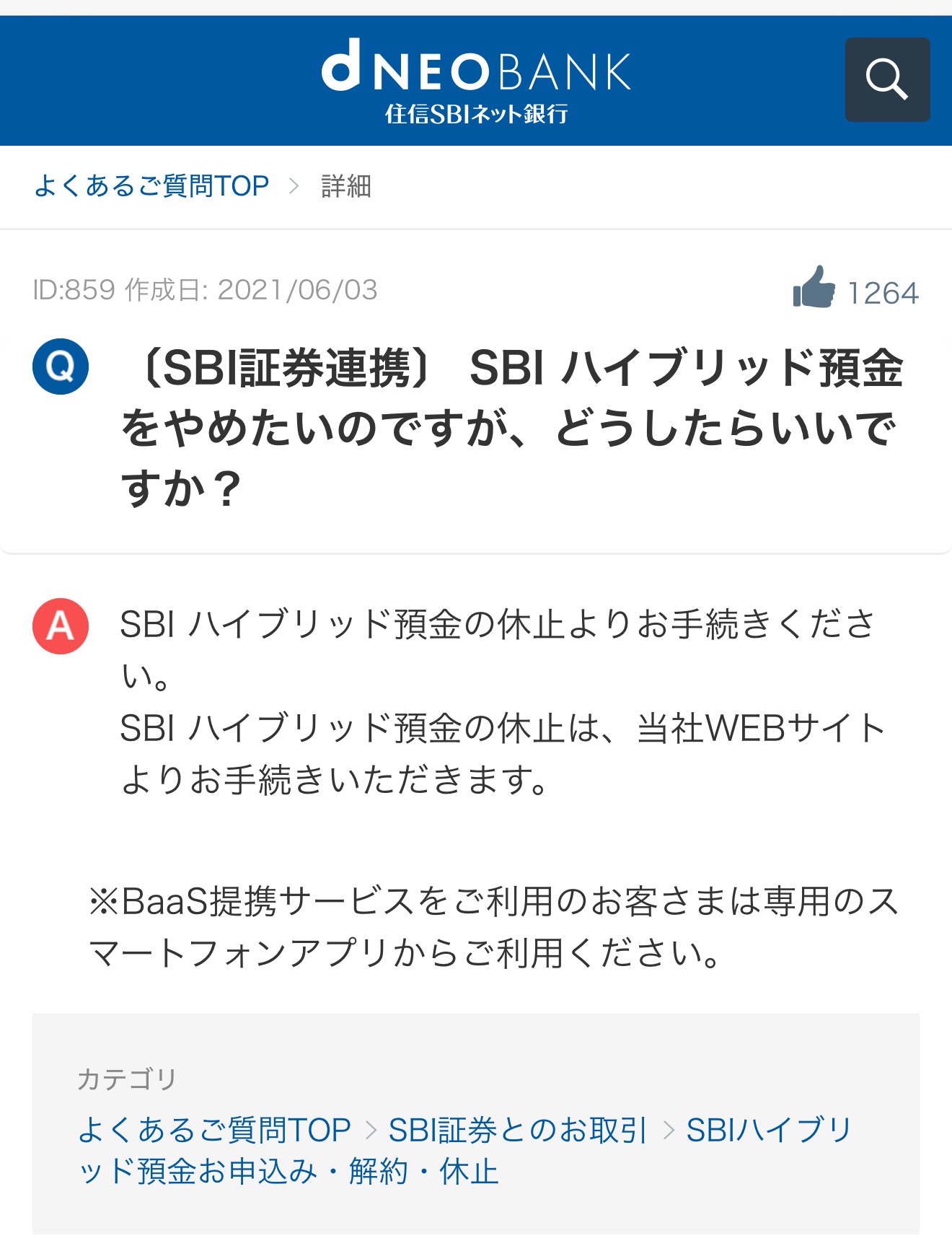Open SBIハイブリッド預金お申込み・解約・休止 category
This screenshot has width=952, height=1259.
pyautogui.click(x=288, y=1171)
